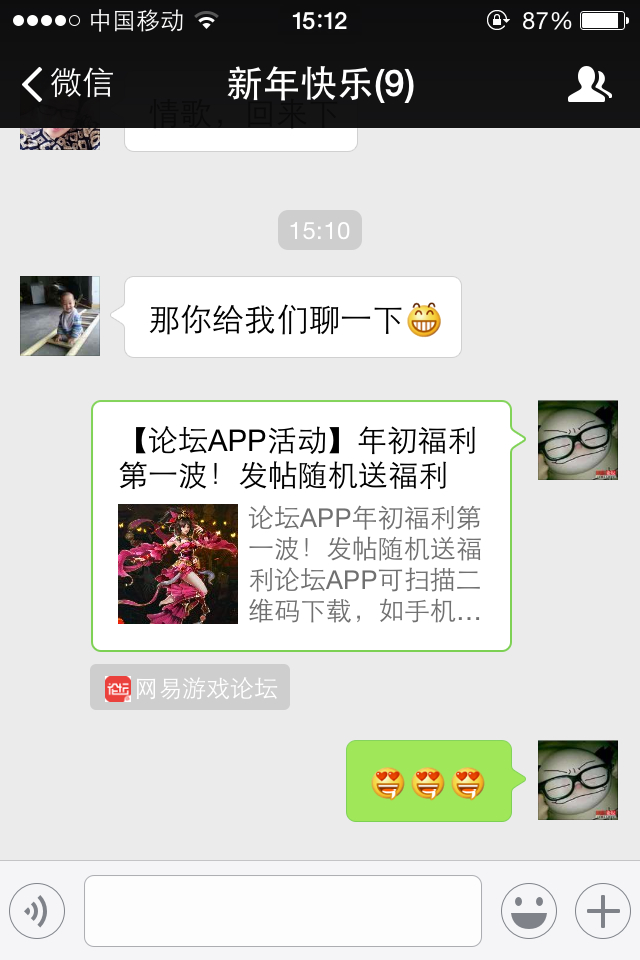Viewport: 640px width, 960px height.
Task: Open the emoji sticker picker
Action: pos(528,911)
